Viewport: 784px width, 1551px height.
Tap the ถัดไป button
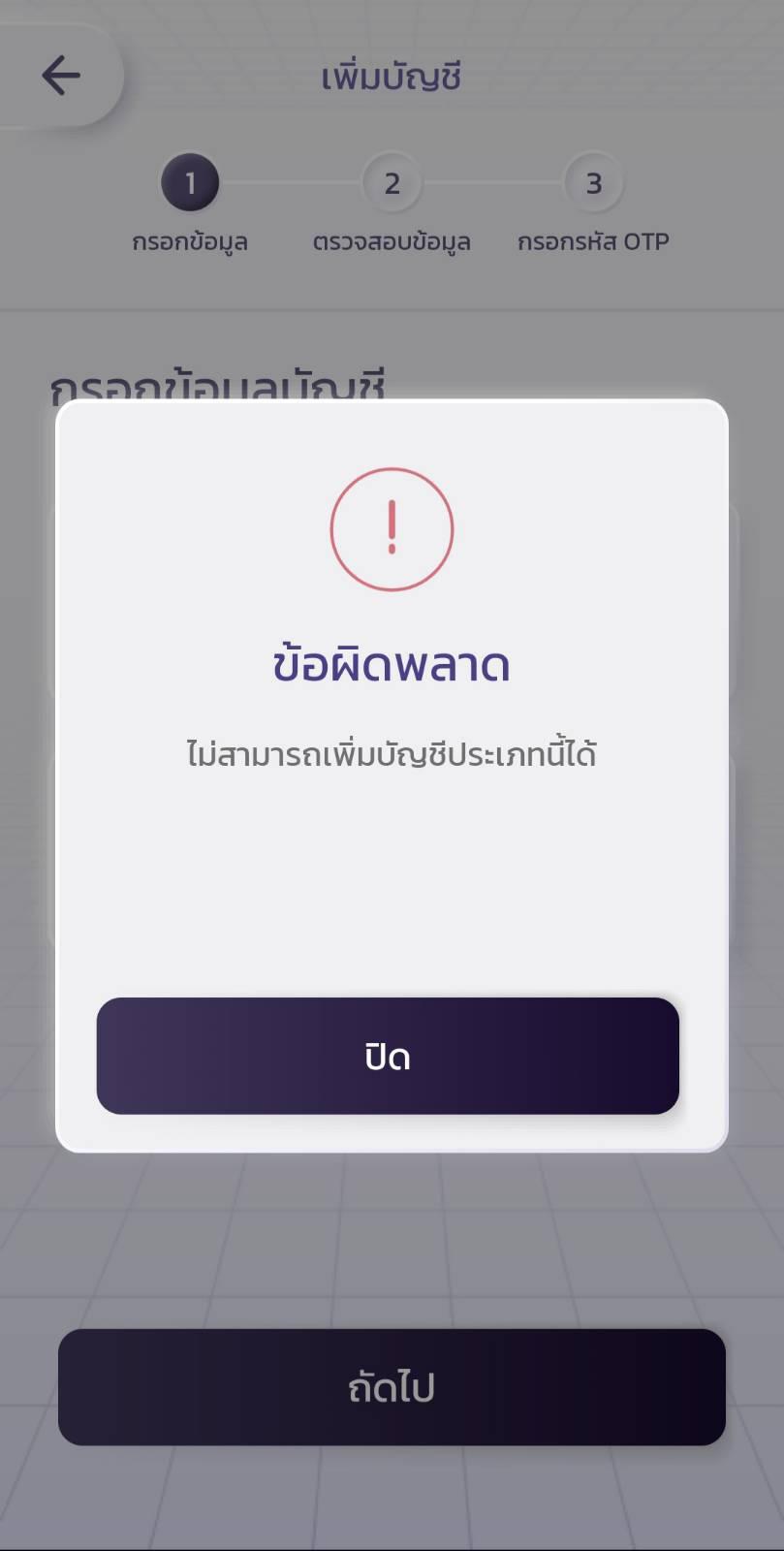[392, 1387]
